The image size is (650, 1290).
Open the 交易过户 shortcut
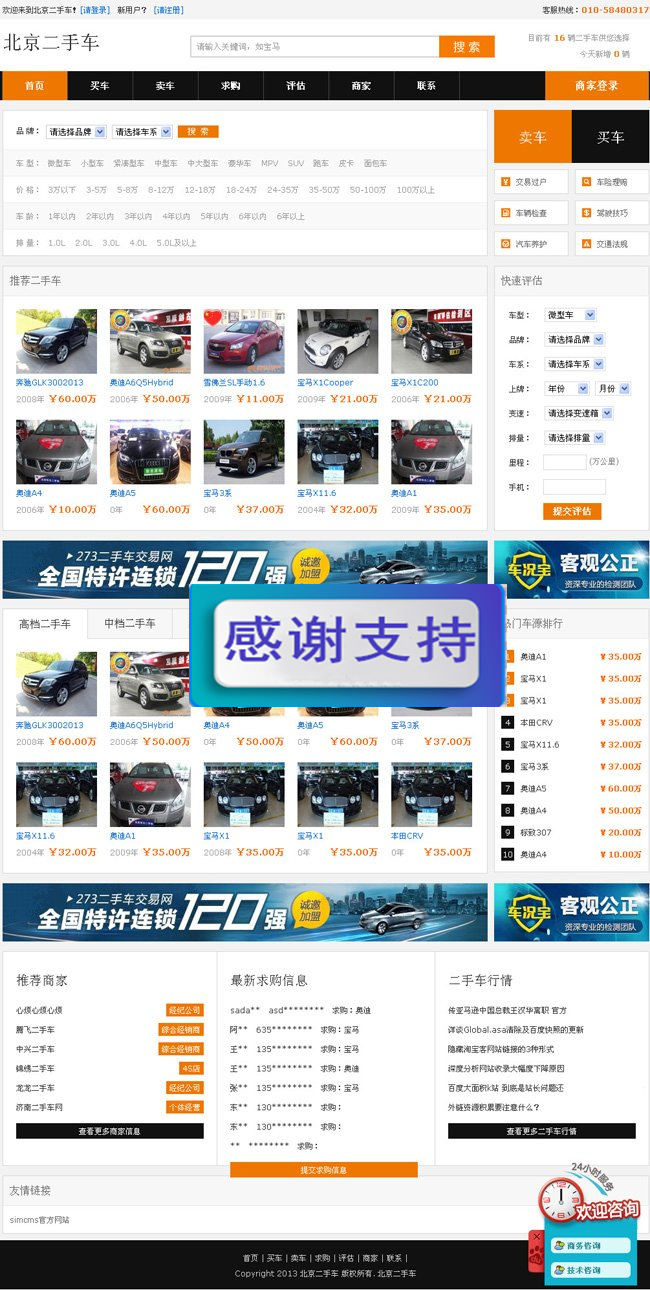coord(531,182)
